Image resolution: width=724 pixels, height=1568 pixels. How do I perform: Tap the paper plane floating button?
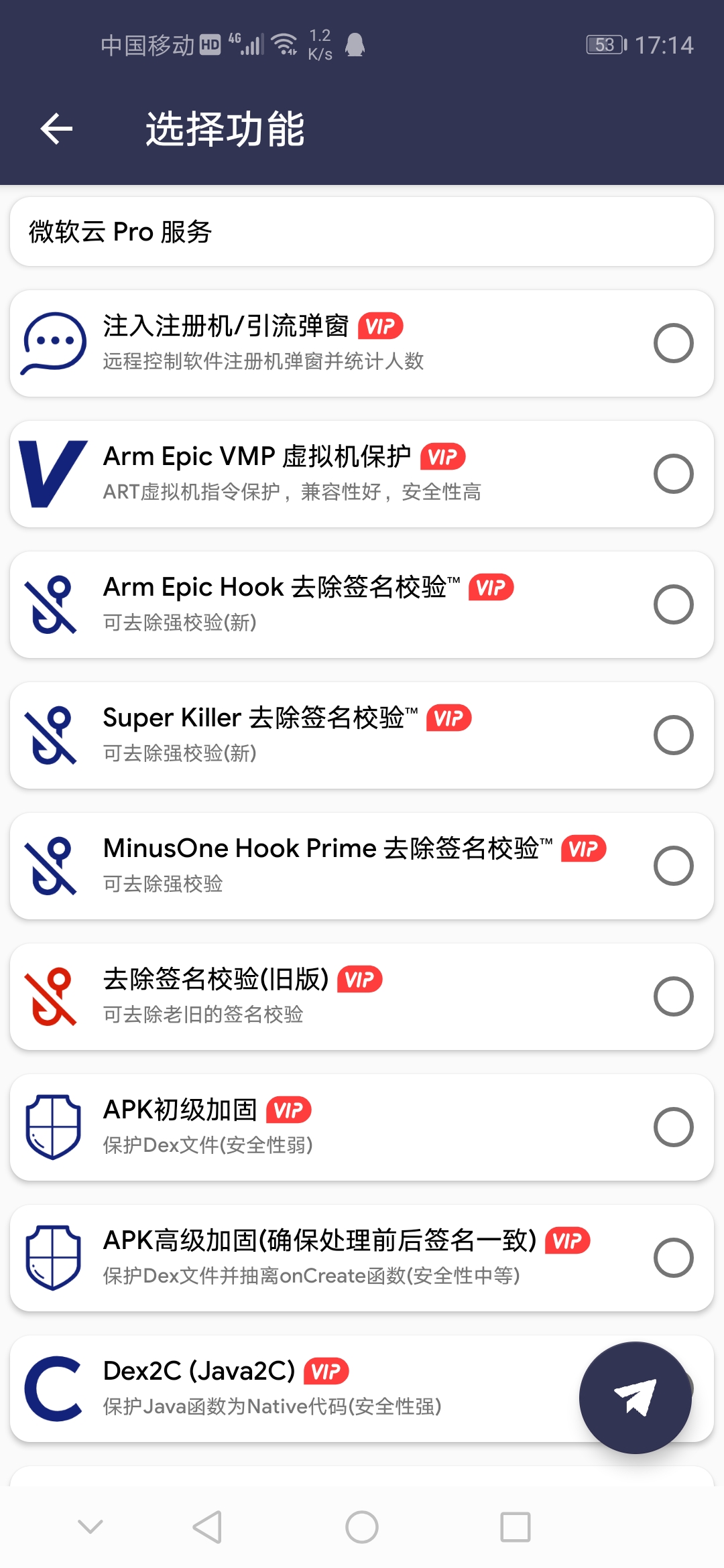pos(635,1397)
